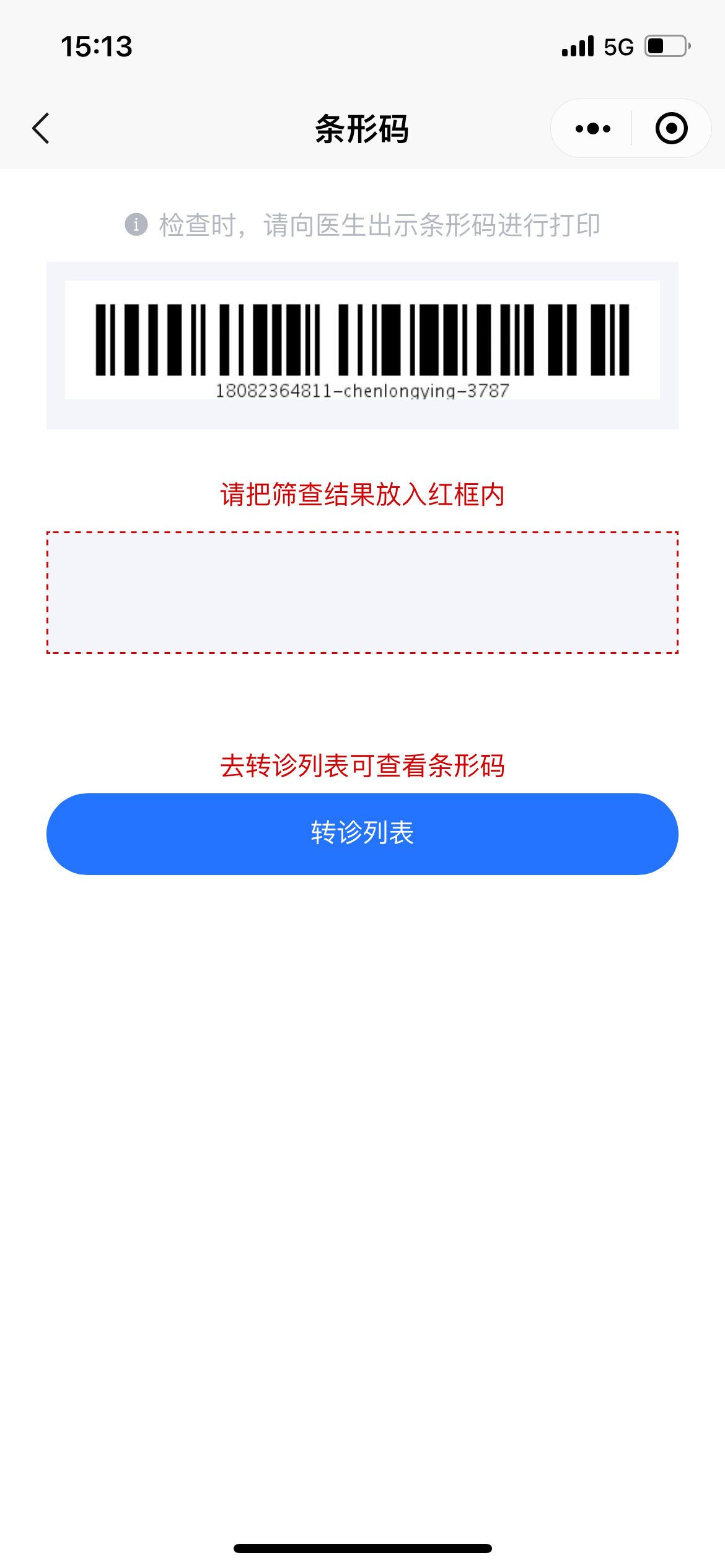Viewport: 725px width, 1568px height.
Task: Close the mini program with circle icon
Action: pyautogui.click(x=671, y=128)
